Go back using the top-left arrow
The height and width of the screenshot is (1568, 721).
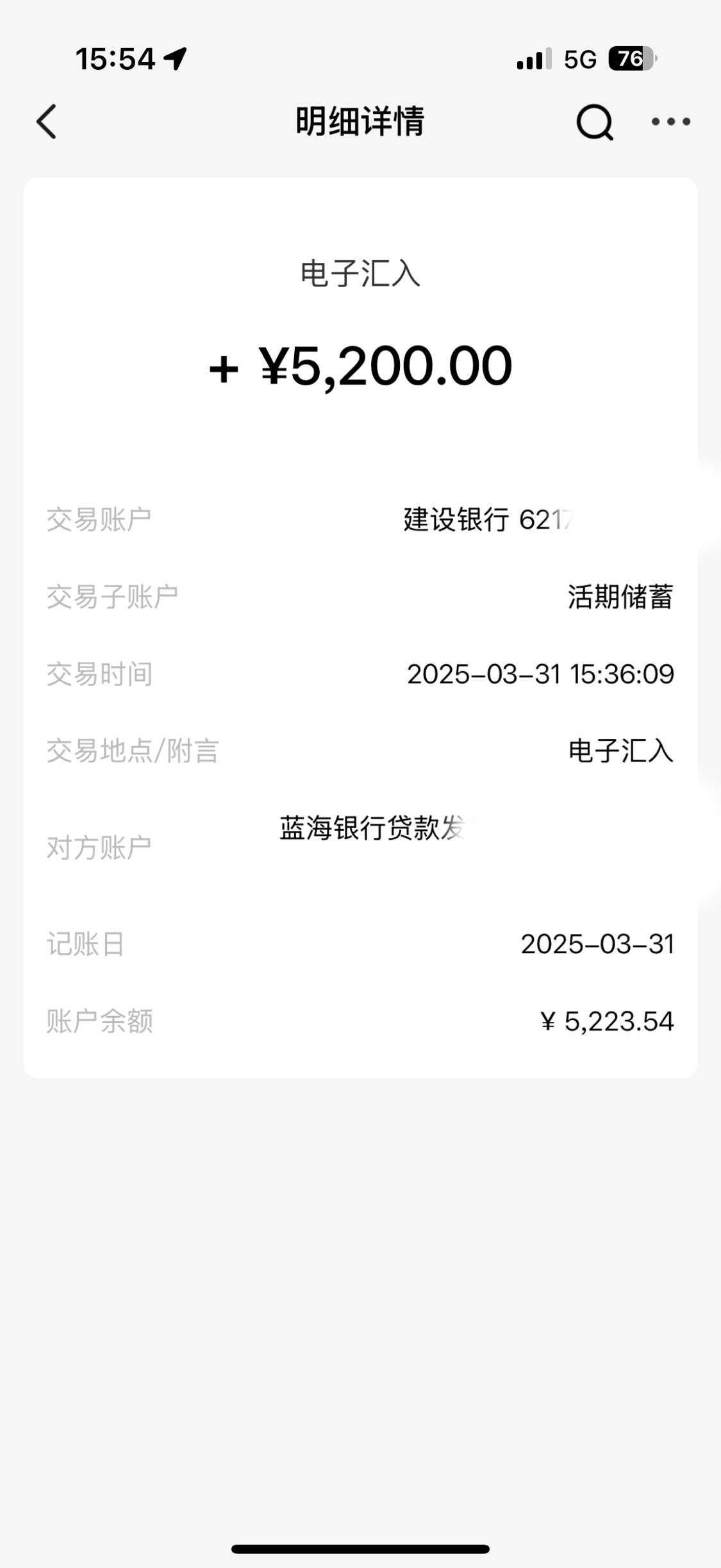[x=46, y=121]
